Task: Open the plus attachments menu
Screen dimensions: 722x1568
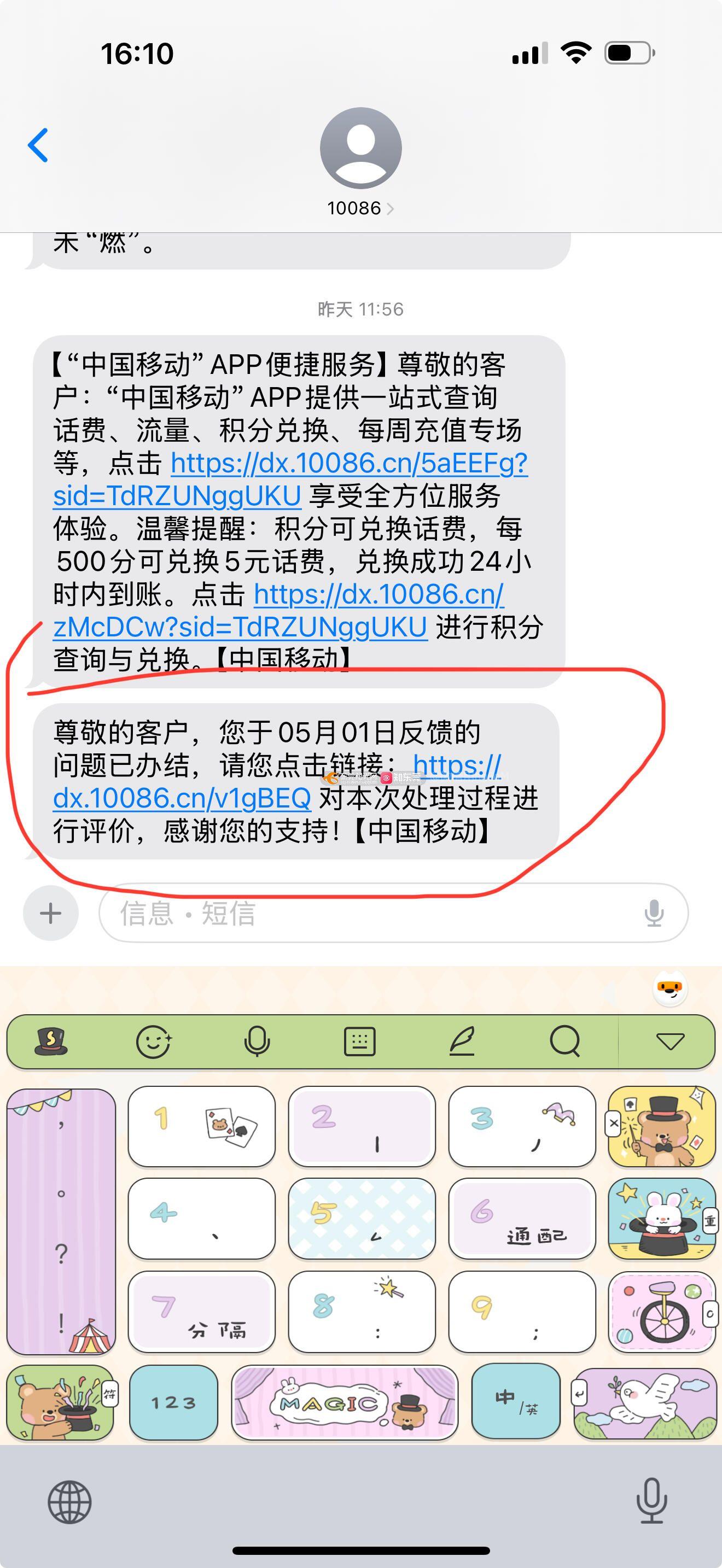Action: click(x=50, y=913)
